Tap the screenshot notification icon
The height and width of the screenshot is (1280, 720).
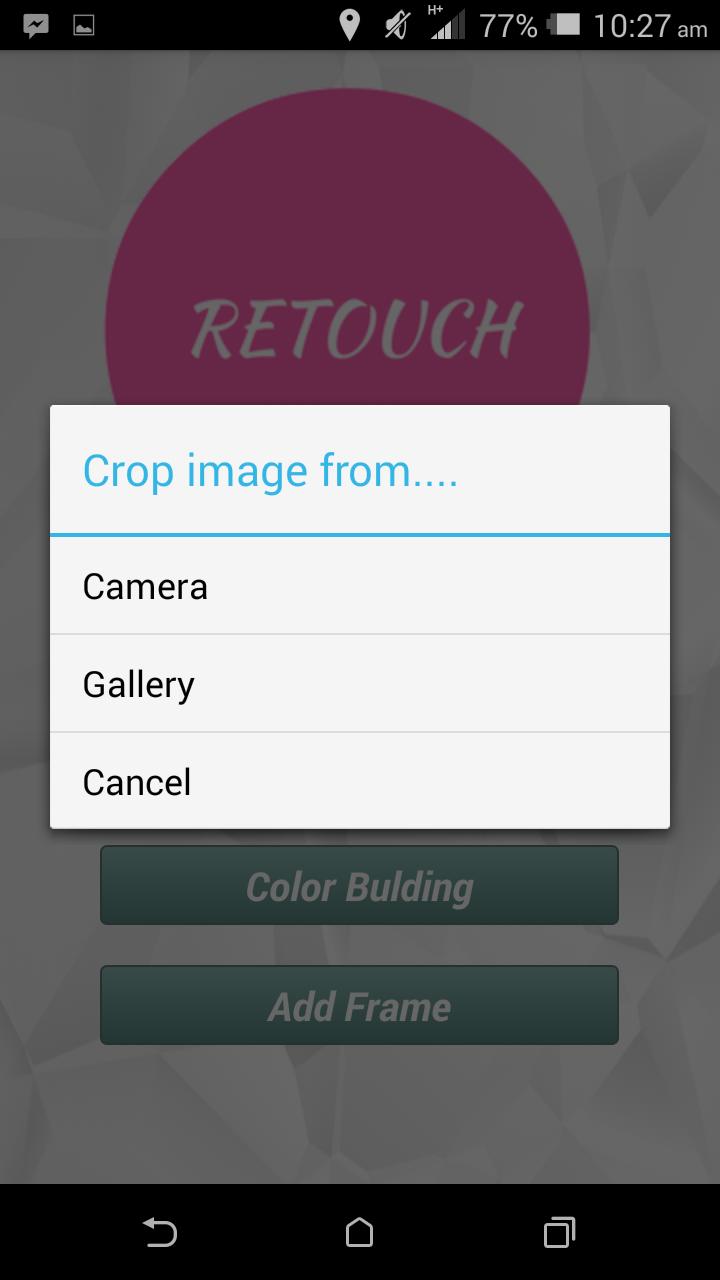[x=85, y=25]
